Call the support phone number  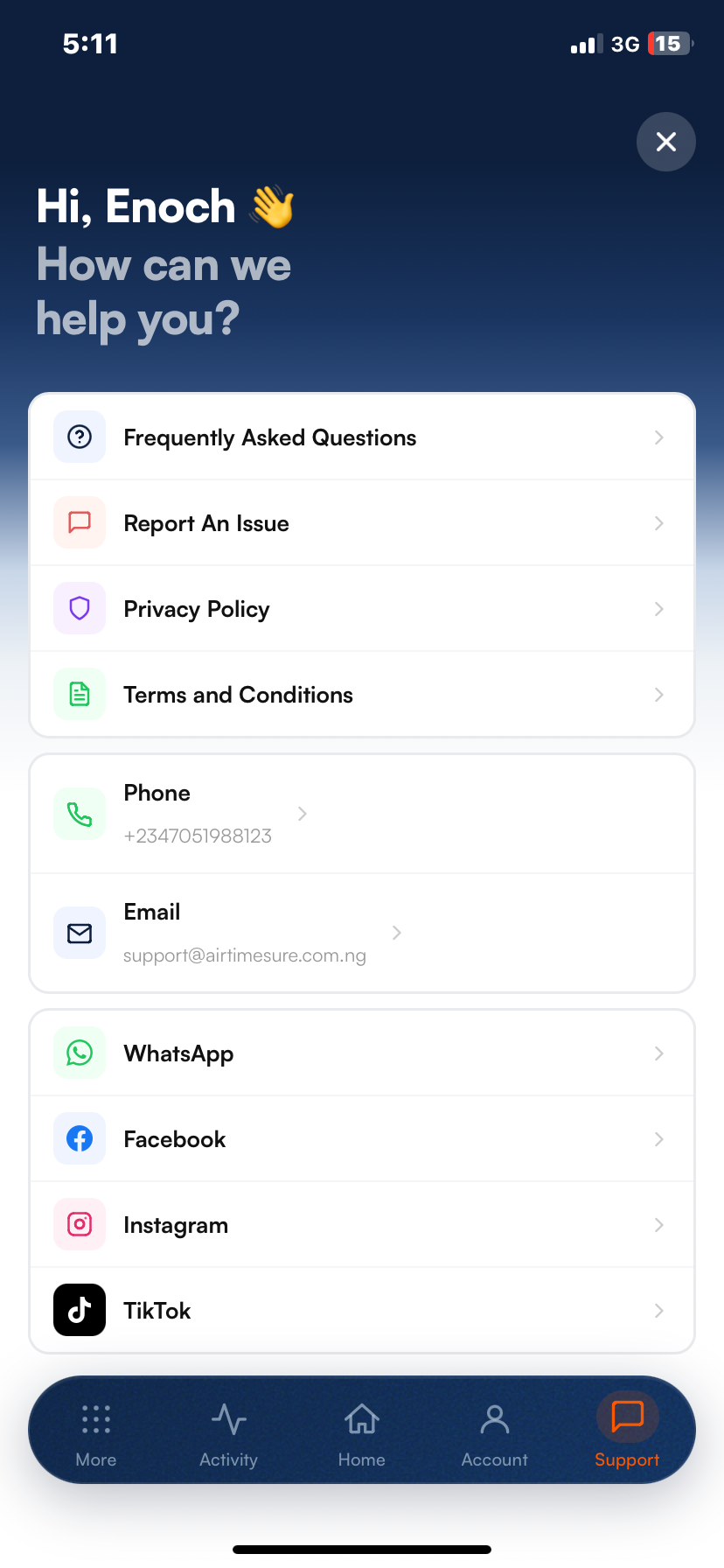click(x=362, y=814)
